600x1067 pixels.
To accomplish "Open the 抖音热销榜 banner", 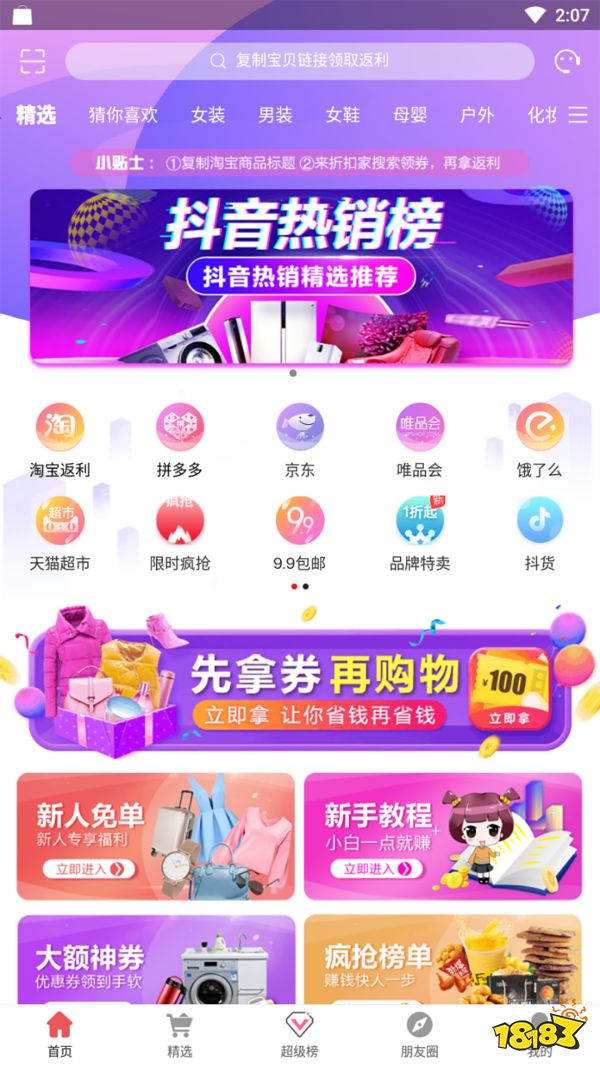I will 300,277.
